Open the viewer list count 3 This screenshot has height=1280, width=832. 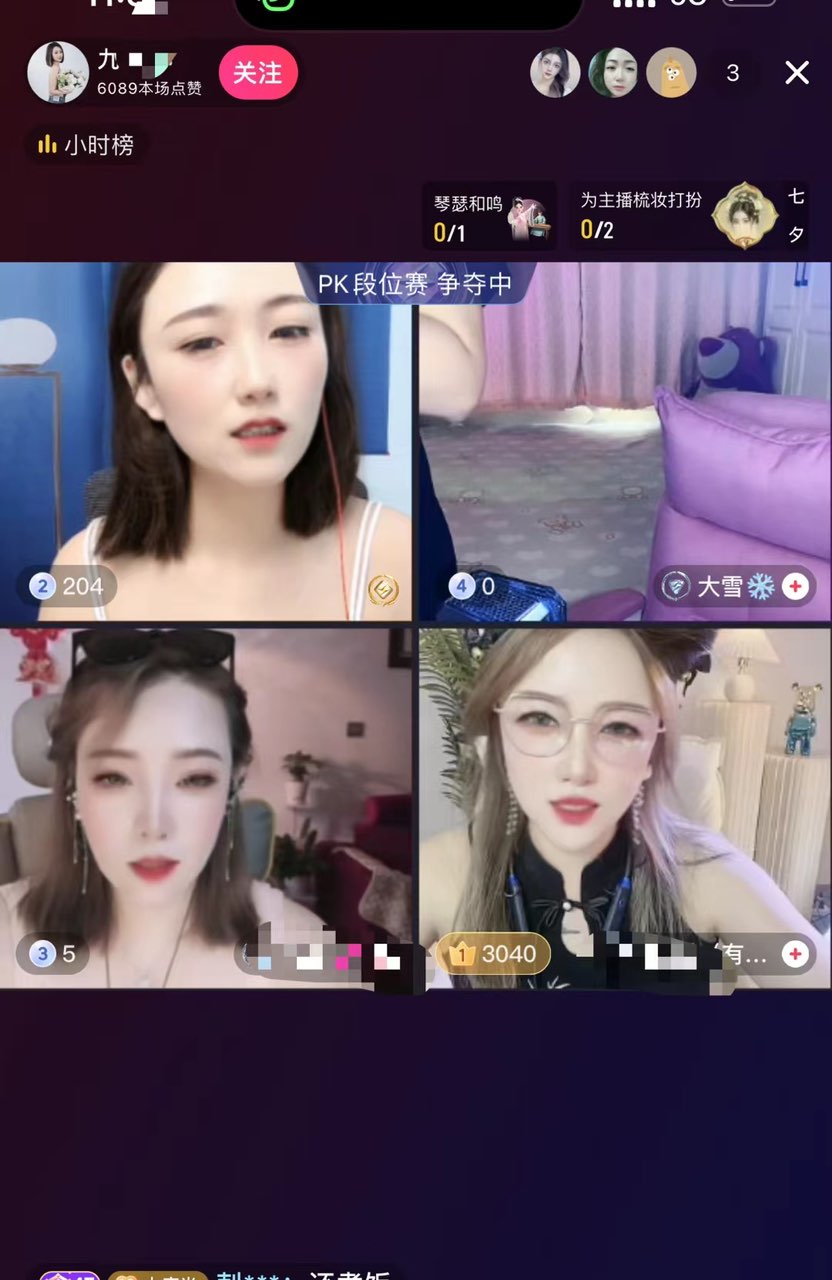pyautogui.click(x=733, y=73)
